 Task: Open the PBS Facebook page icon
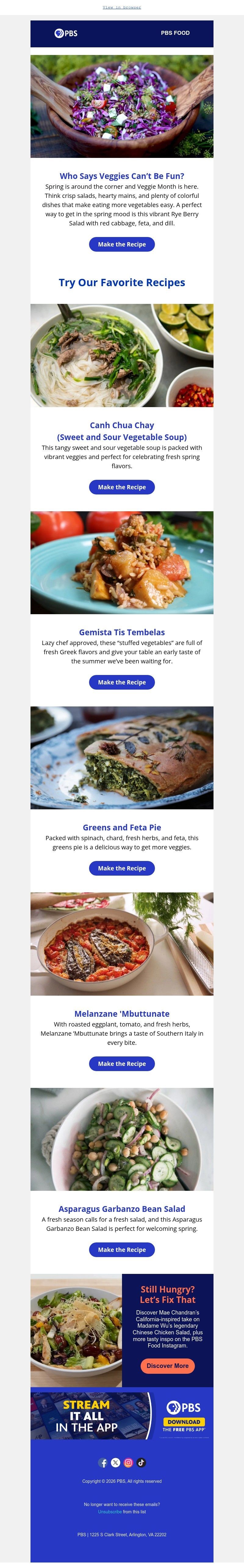(x=103, y=1463)
